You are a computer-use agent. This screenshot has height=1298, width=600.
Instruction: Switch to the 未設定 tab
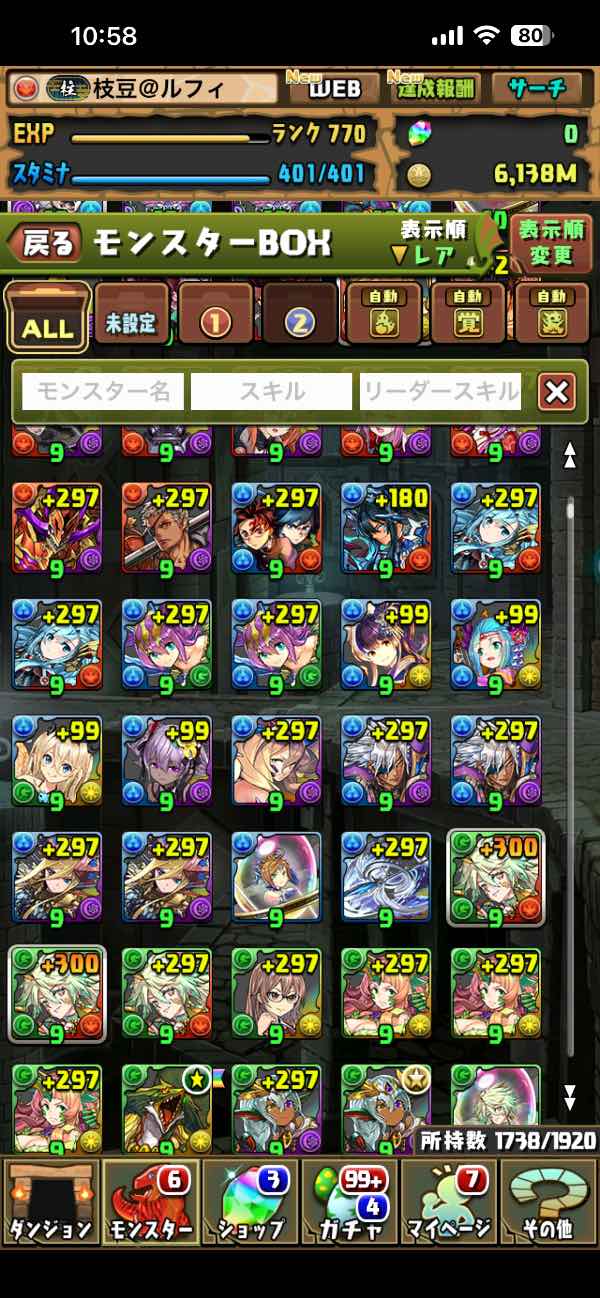pyautogui.click(x=132, y=316)
